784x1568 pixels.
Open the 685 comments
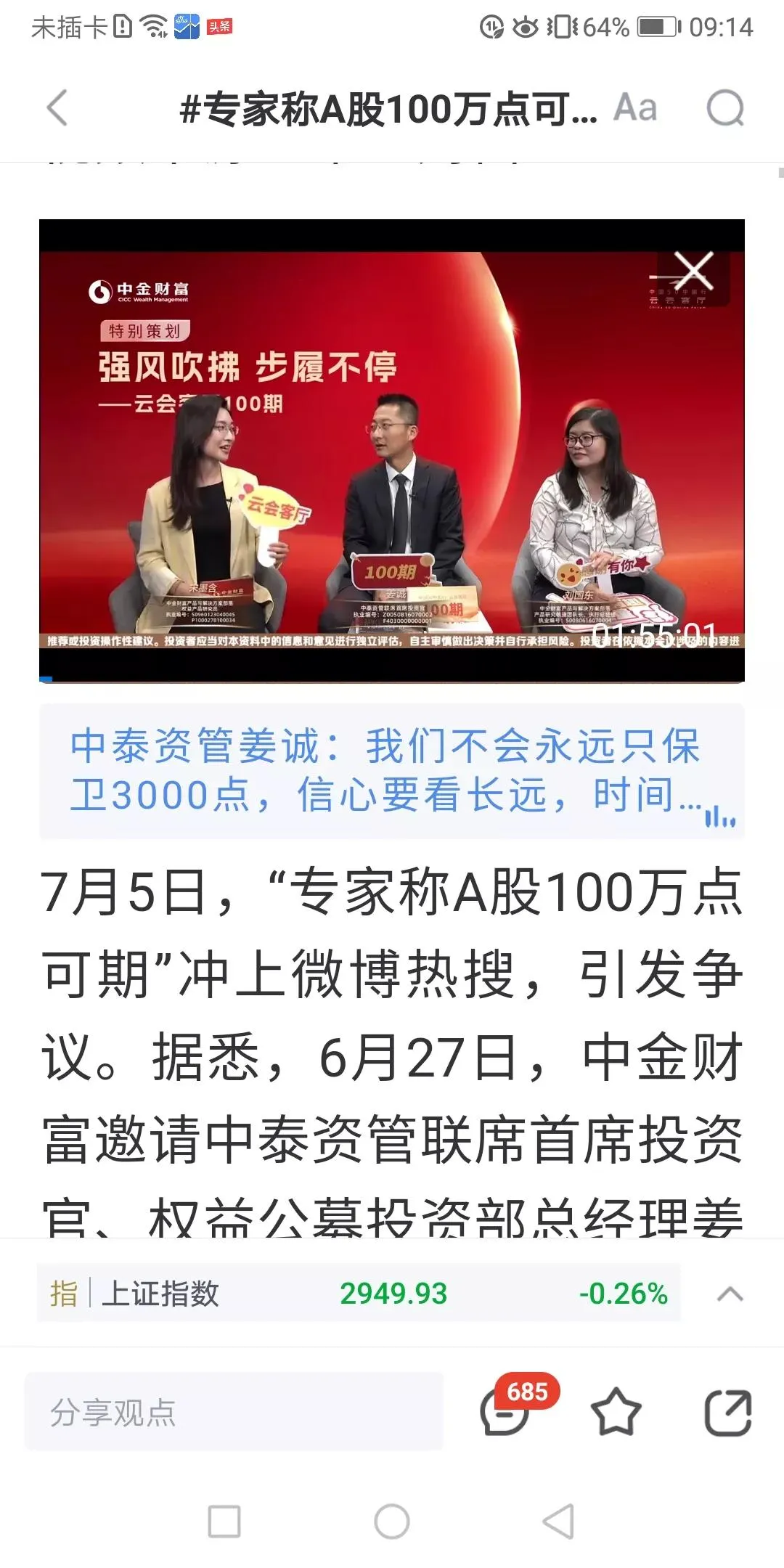coord(507,1411)
